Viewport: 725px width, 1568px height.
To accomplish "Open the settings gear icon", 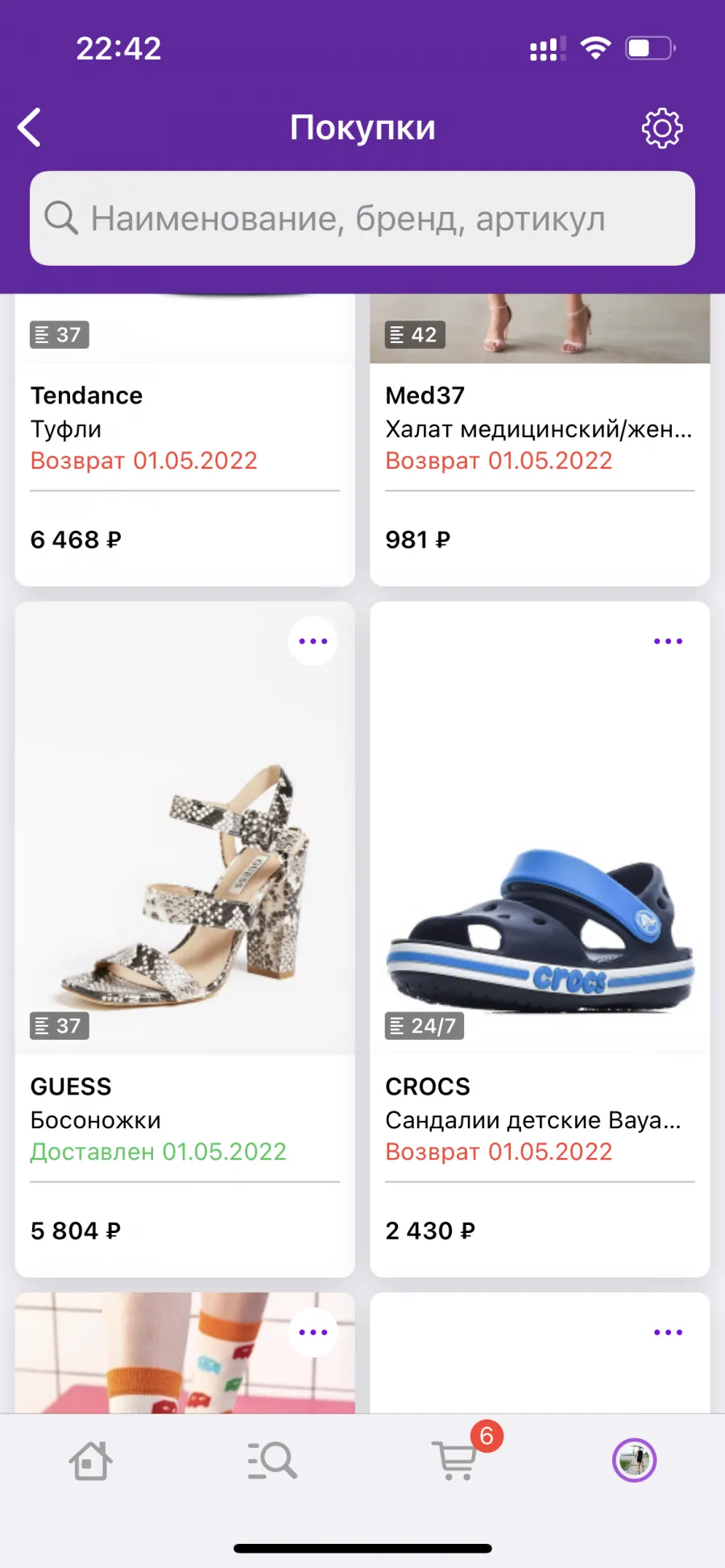I will (661, 127).
